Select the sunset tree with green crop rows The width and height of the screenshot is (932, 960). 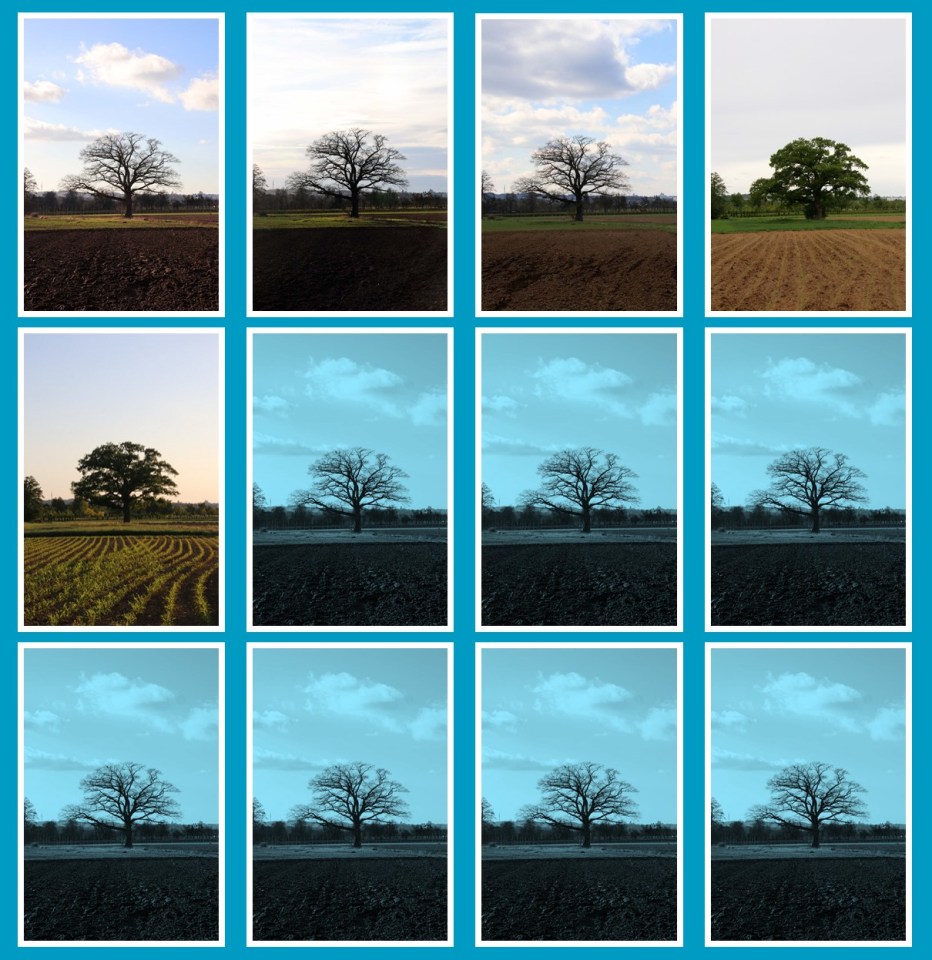click(121, 479)
